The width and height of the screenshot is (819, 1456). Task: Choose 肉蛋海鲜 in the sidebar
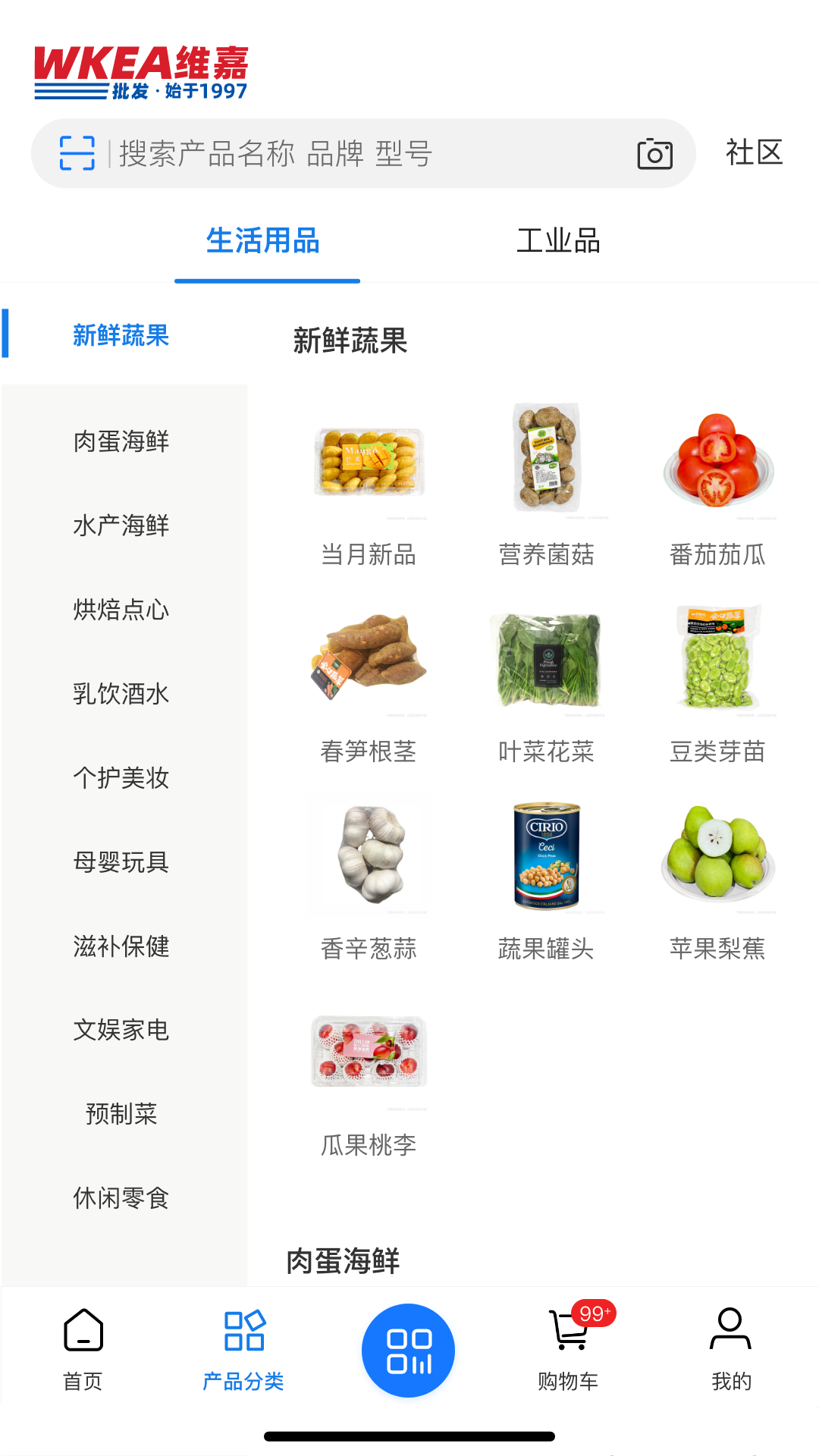click(x=121, y=441)
